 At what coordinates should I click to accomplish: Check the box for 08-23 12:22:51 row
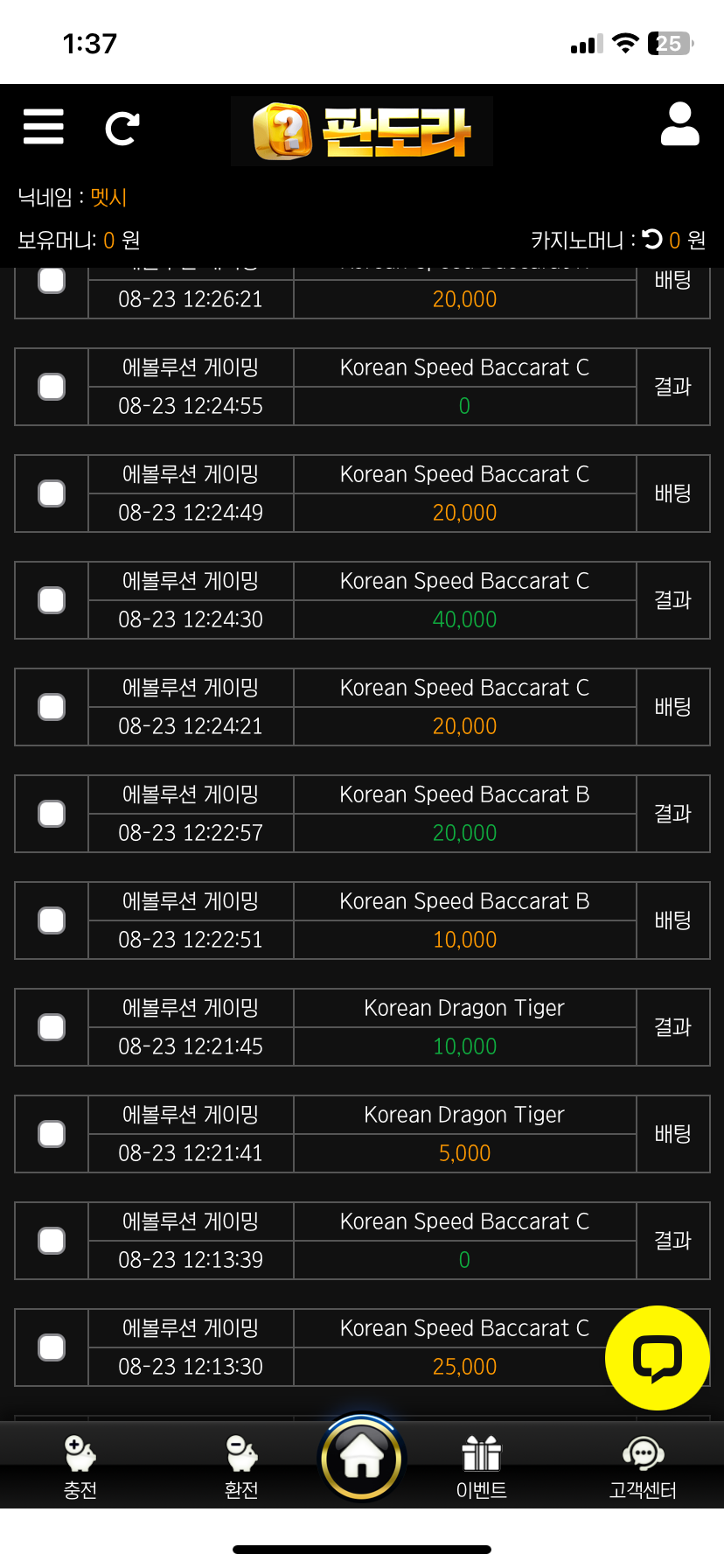[52, 920]
